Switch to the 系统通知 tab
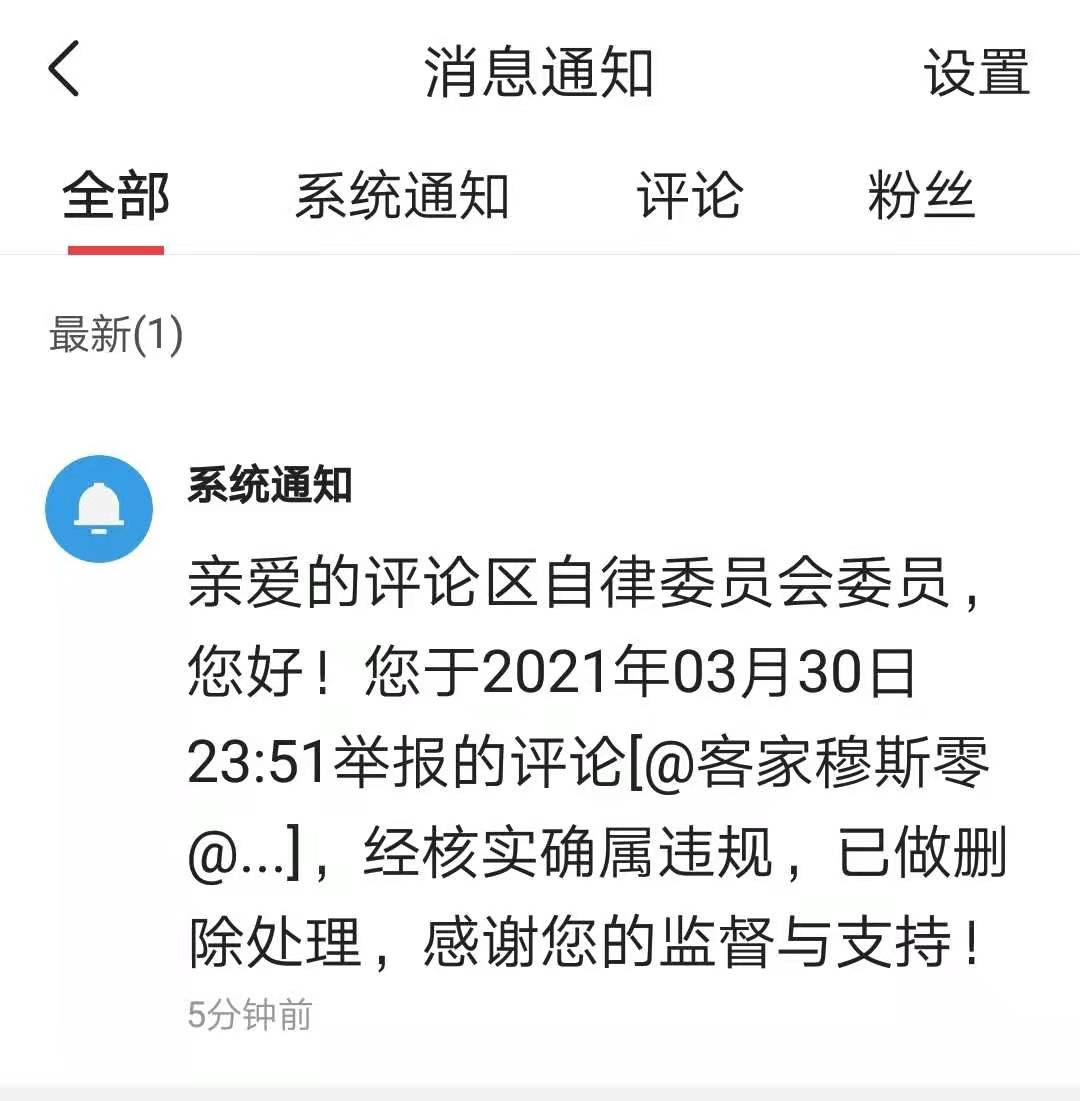Image resolution: width=1080 pixels, height=1101 pixels. coord(402,196)
